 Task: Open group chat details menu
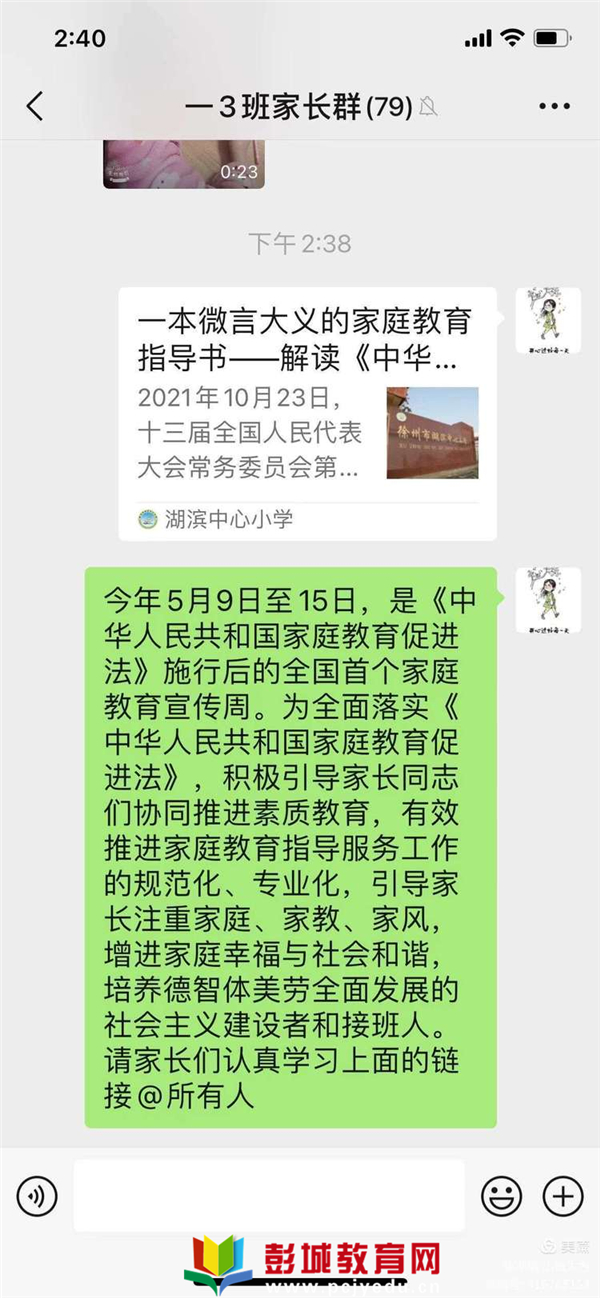[554, 106]
